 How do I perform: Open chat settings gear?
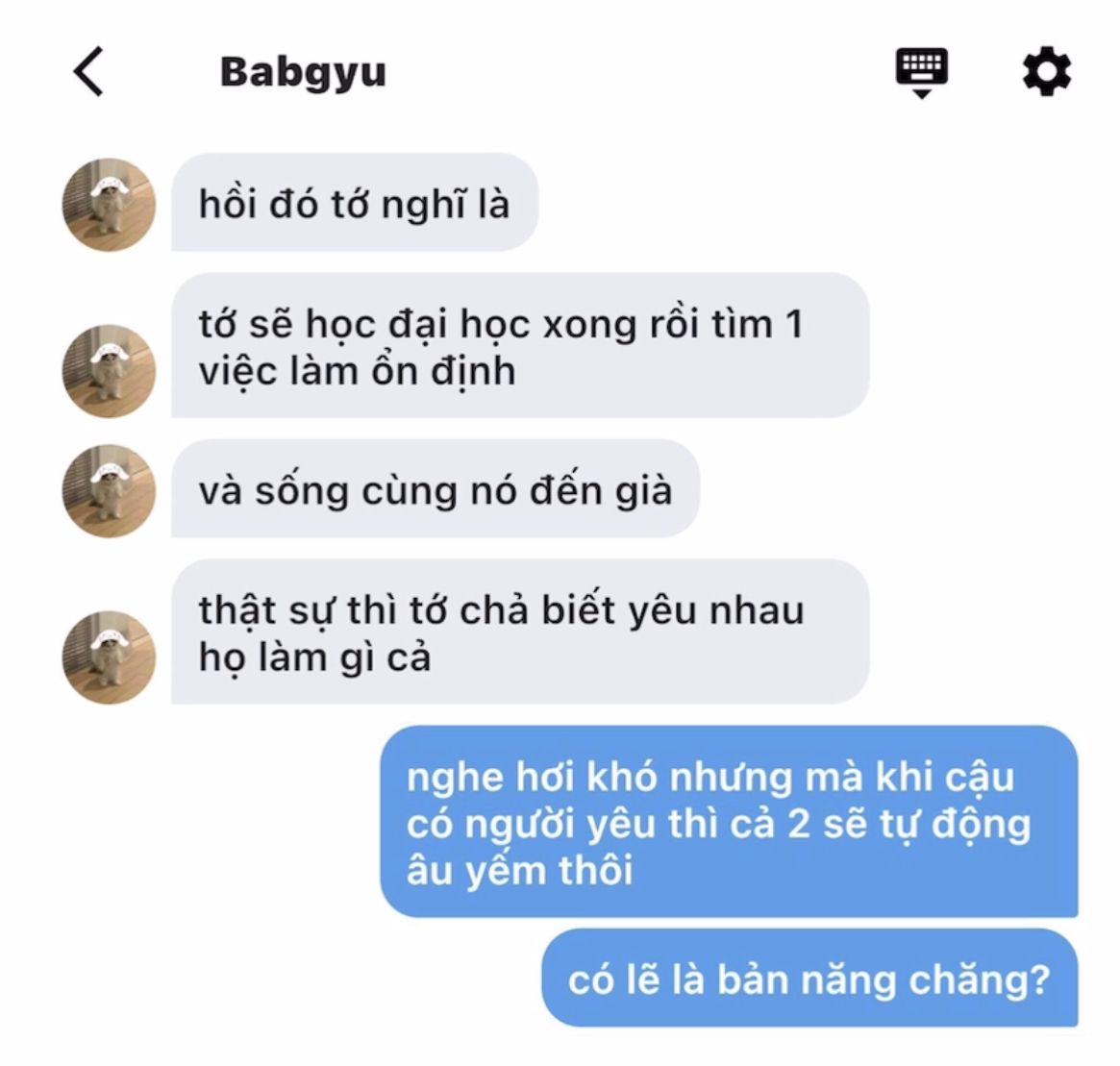(1046, 71)
